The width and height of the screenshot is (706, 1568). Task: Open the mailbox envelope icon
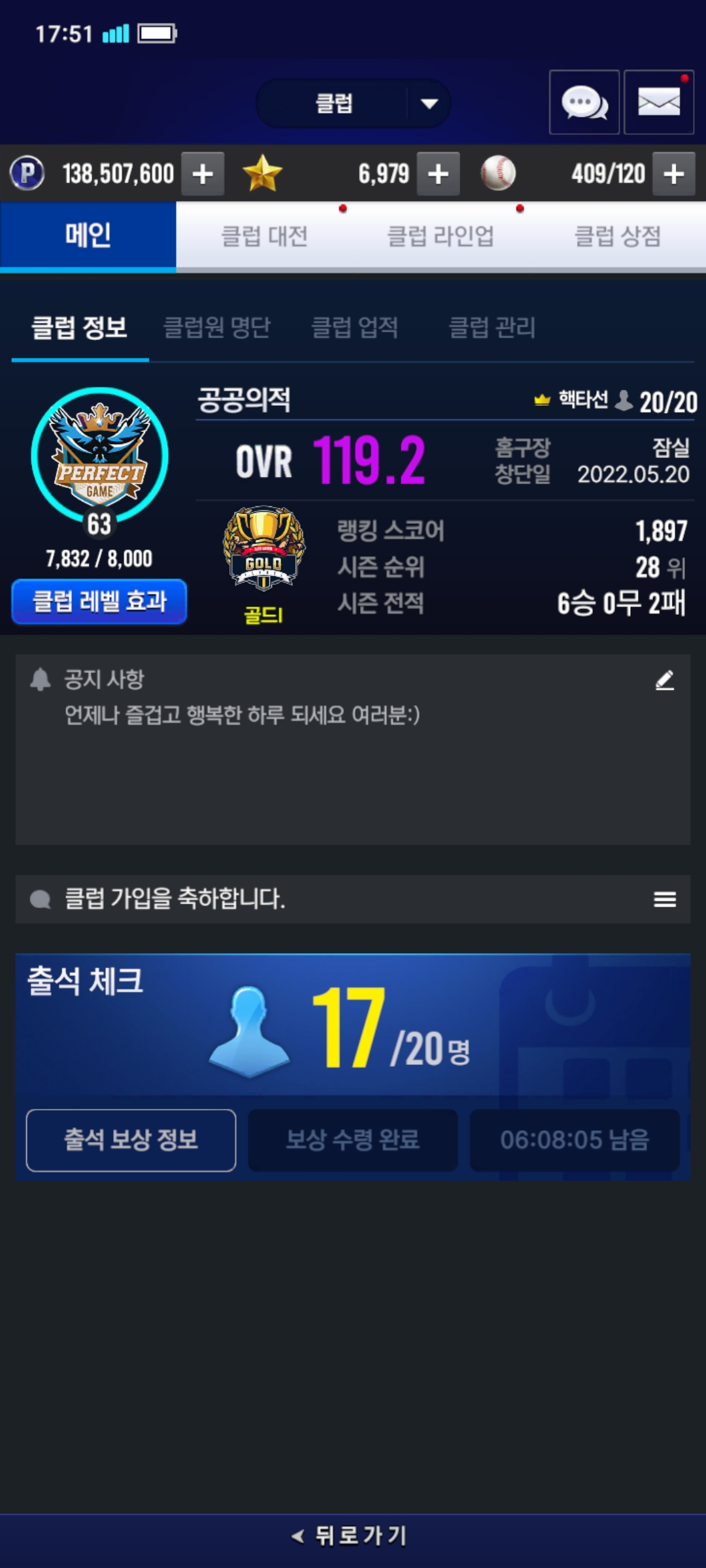coord(658,103)
